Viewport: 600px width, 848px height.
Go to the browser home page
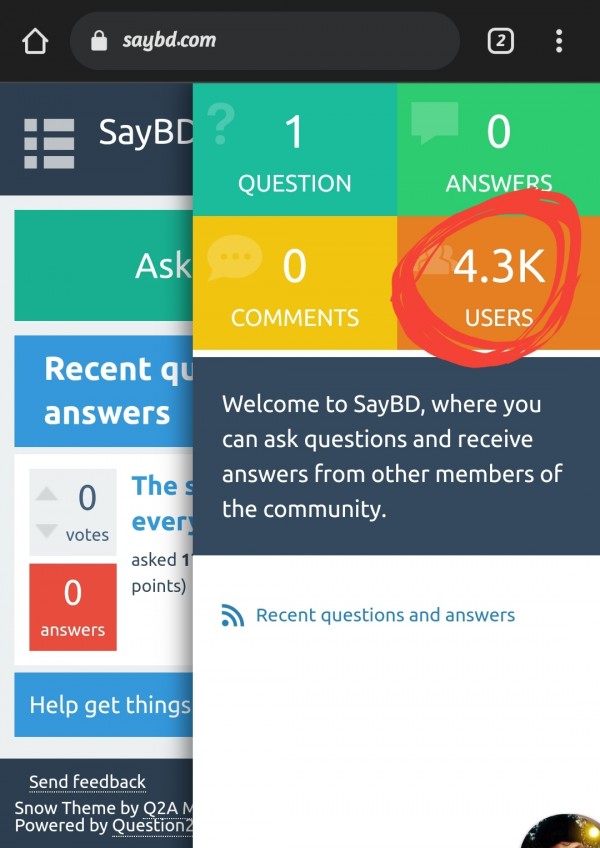[35, 41]
